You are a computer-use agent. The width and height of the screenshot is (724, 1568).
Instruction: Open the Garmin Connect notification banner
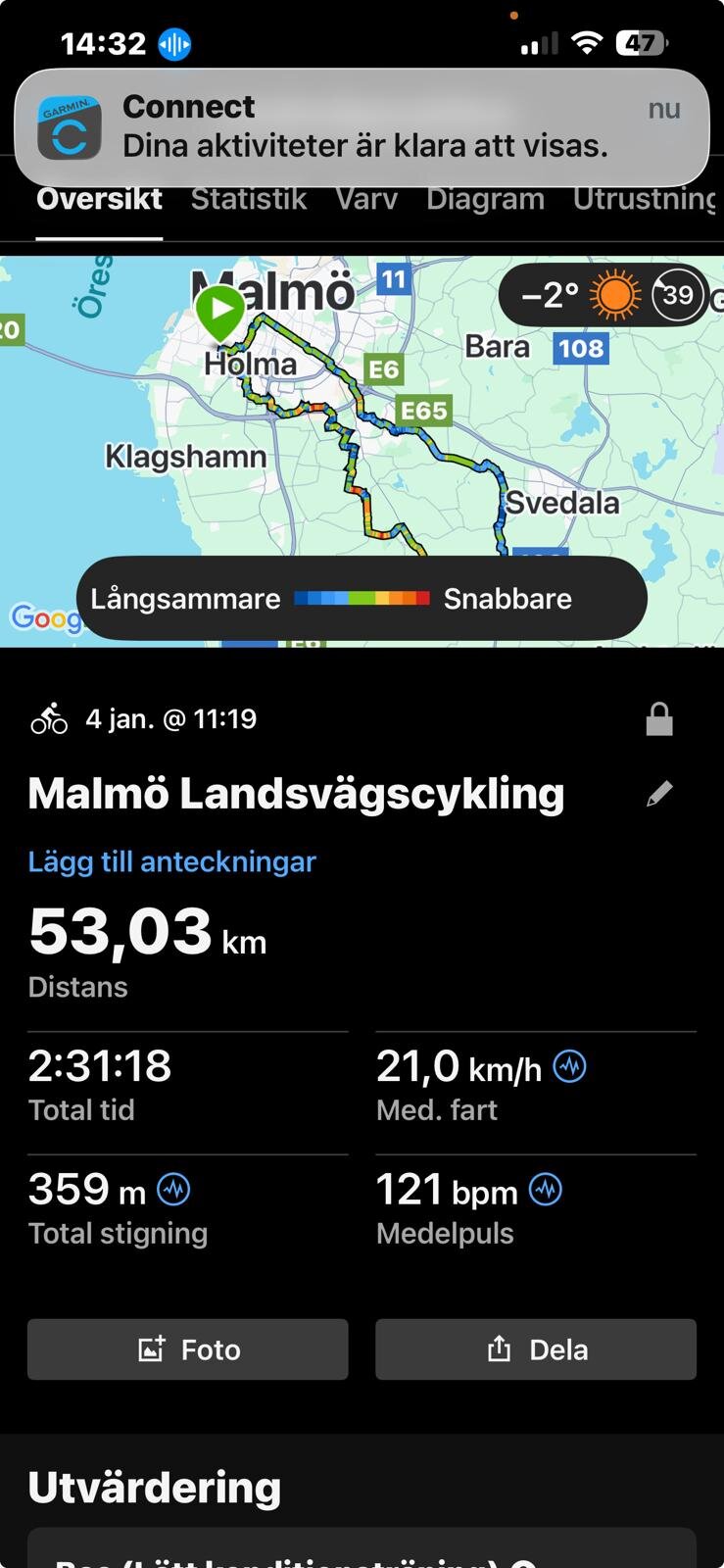point(362,127)
